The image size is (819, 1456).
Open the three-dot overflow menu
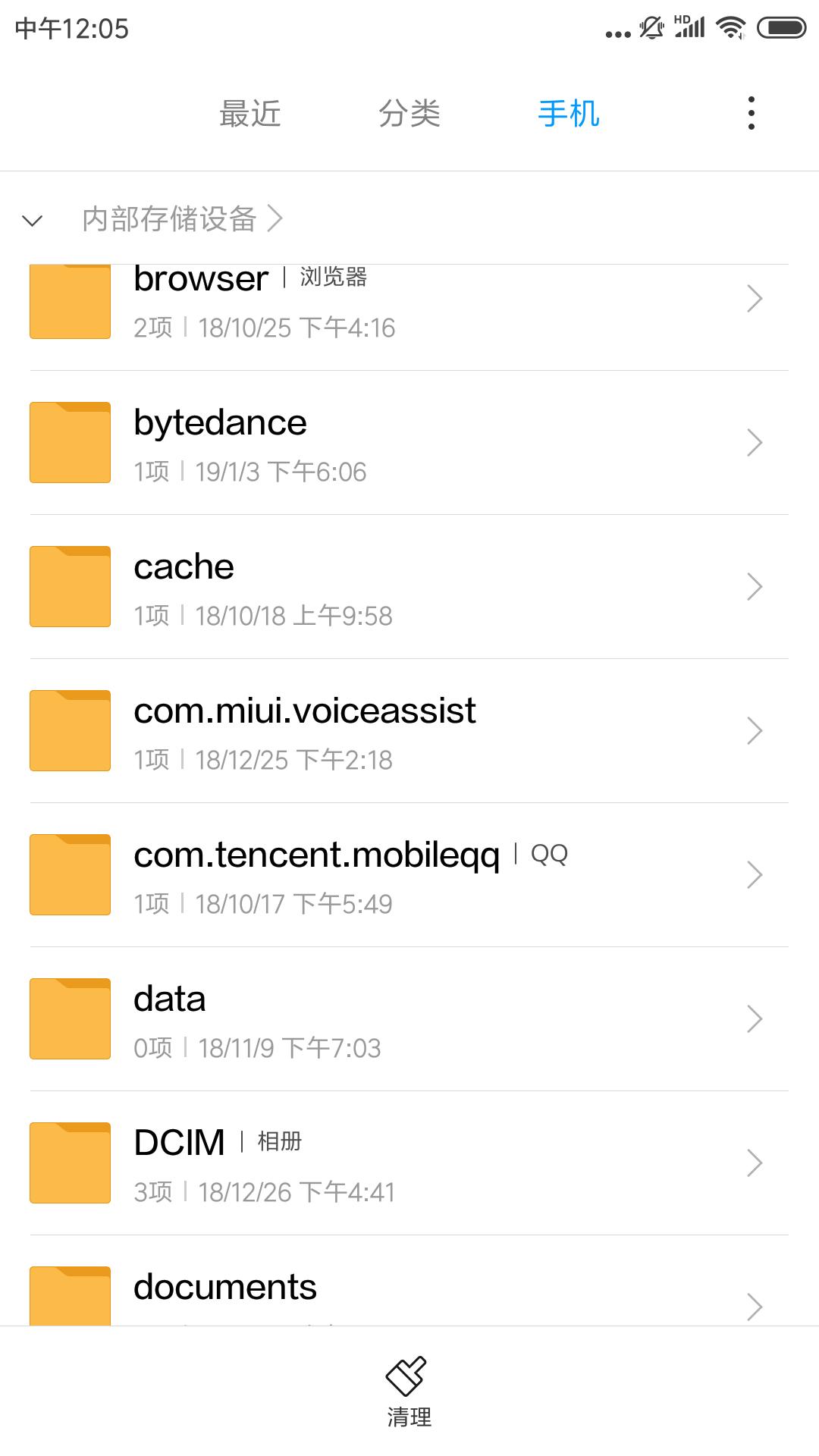(751, 113)
